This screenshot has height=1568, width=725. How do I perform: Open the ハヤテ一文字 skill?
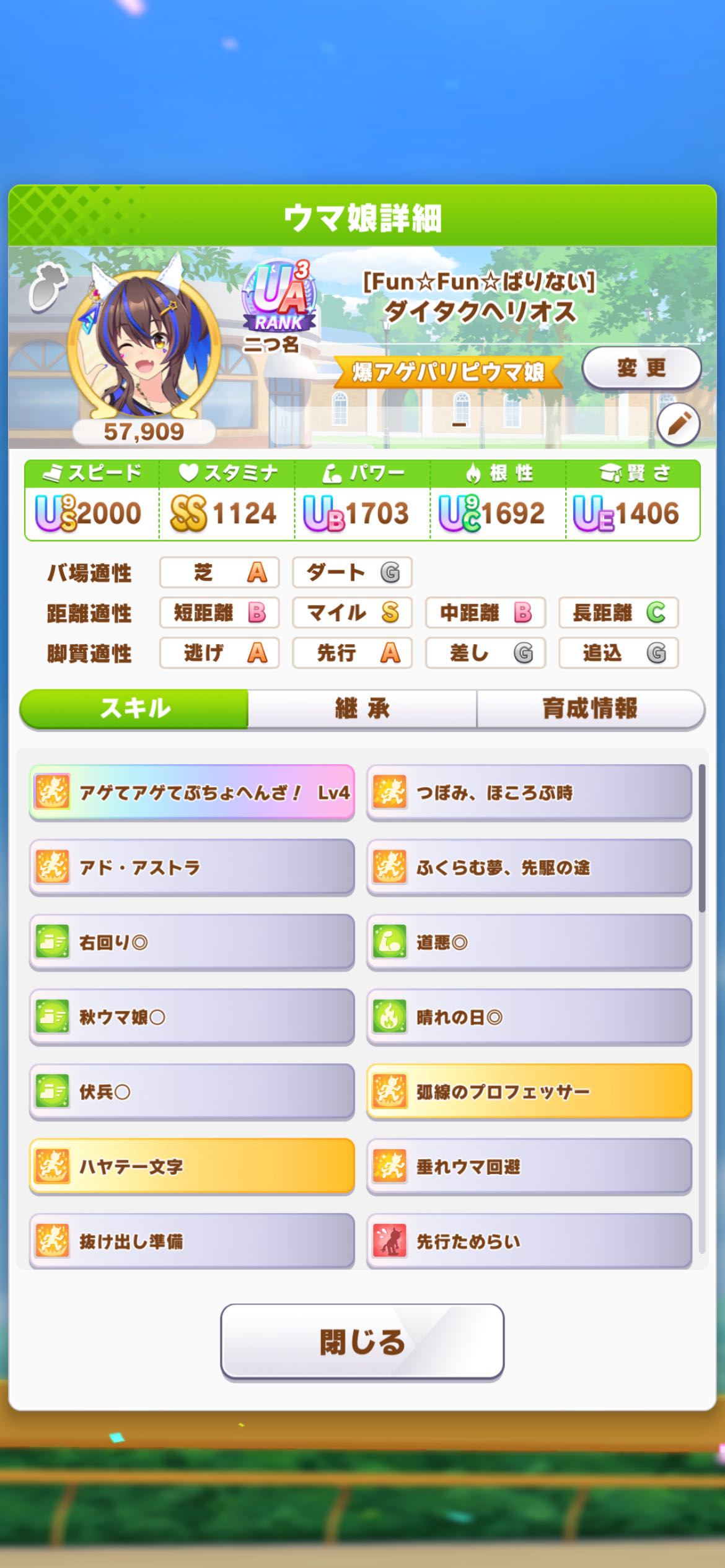[x=191, y=1167]
